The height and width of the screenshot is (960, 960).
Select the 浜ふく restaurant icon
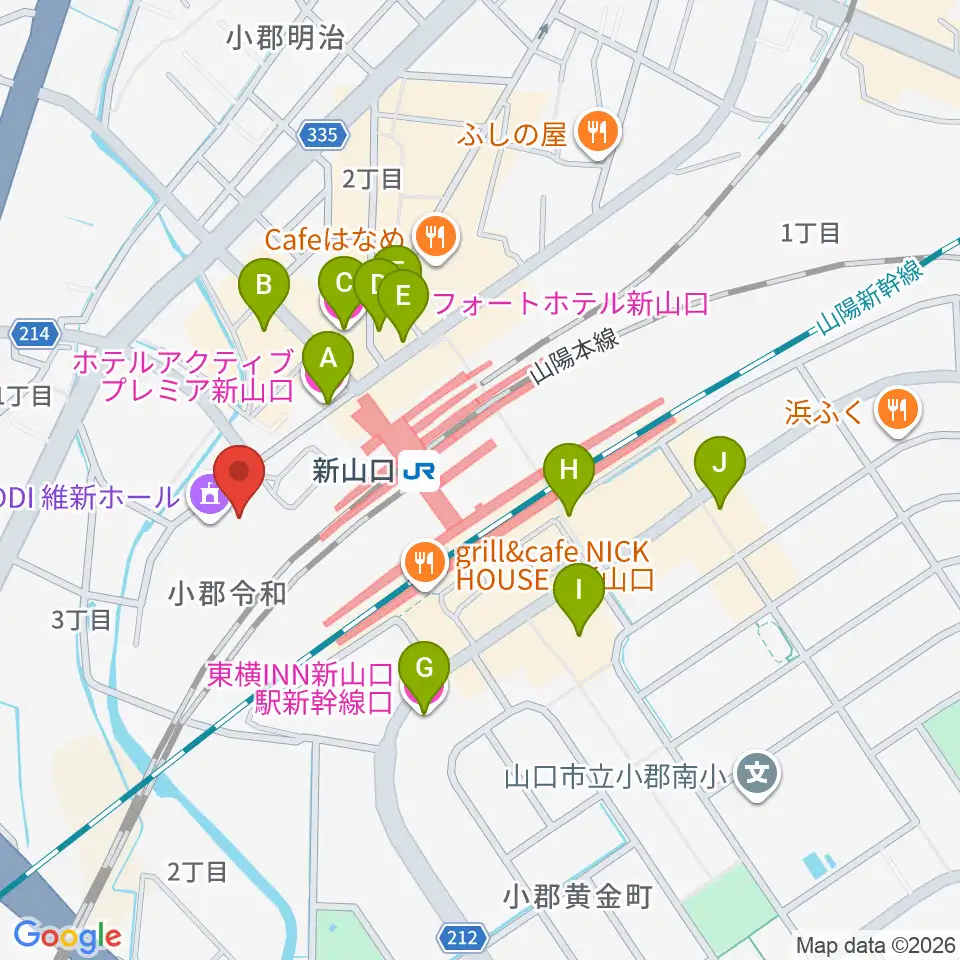898,411
